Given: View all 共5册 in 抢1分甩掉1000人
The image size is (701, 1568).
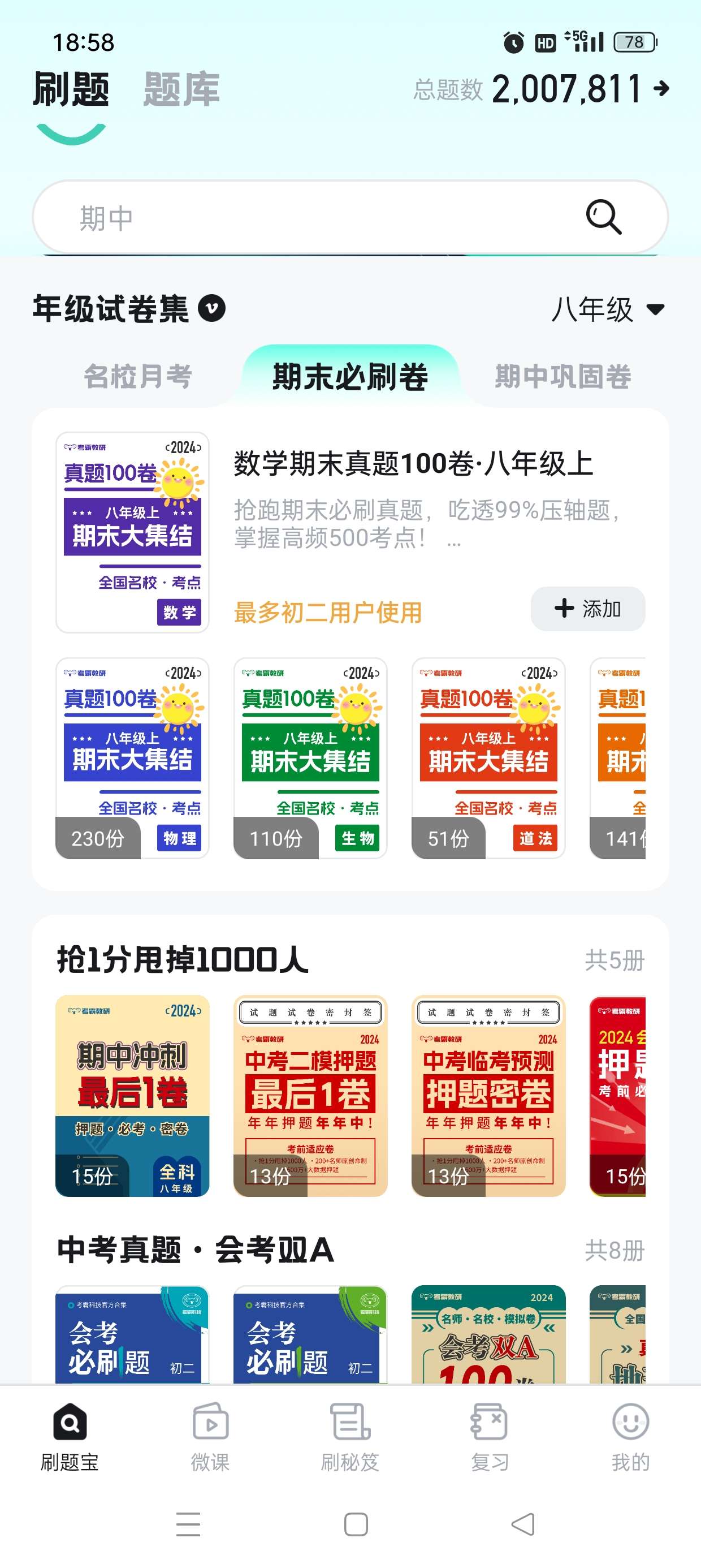Looking at the screenshot, I should [x=614, y=960].
